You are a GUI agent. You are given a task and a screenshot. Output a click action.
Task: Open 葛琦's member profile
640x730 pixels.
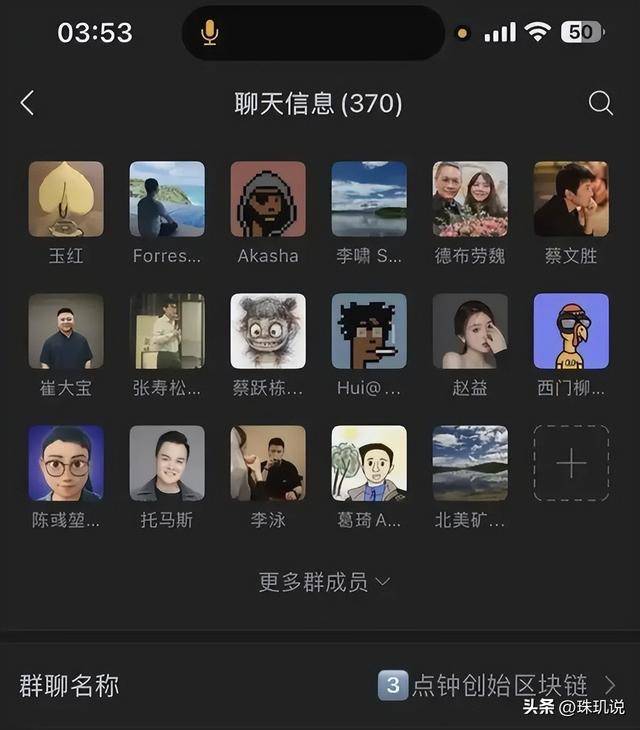tap(369, 463)
